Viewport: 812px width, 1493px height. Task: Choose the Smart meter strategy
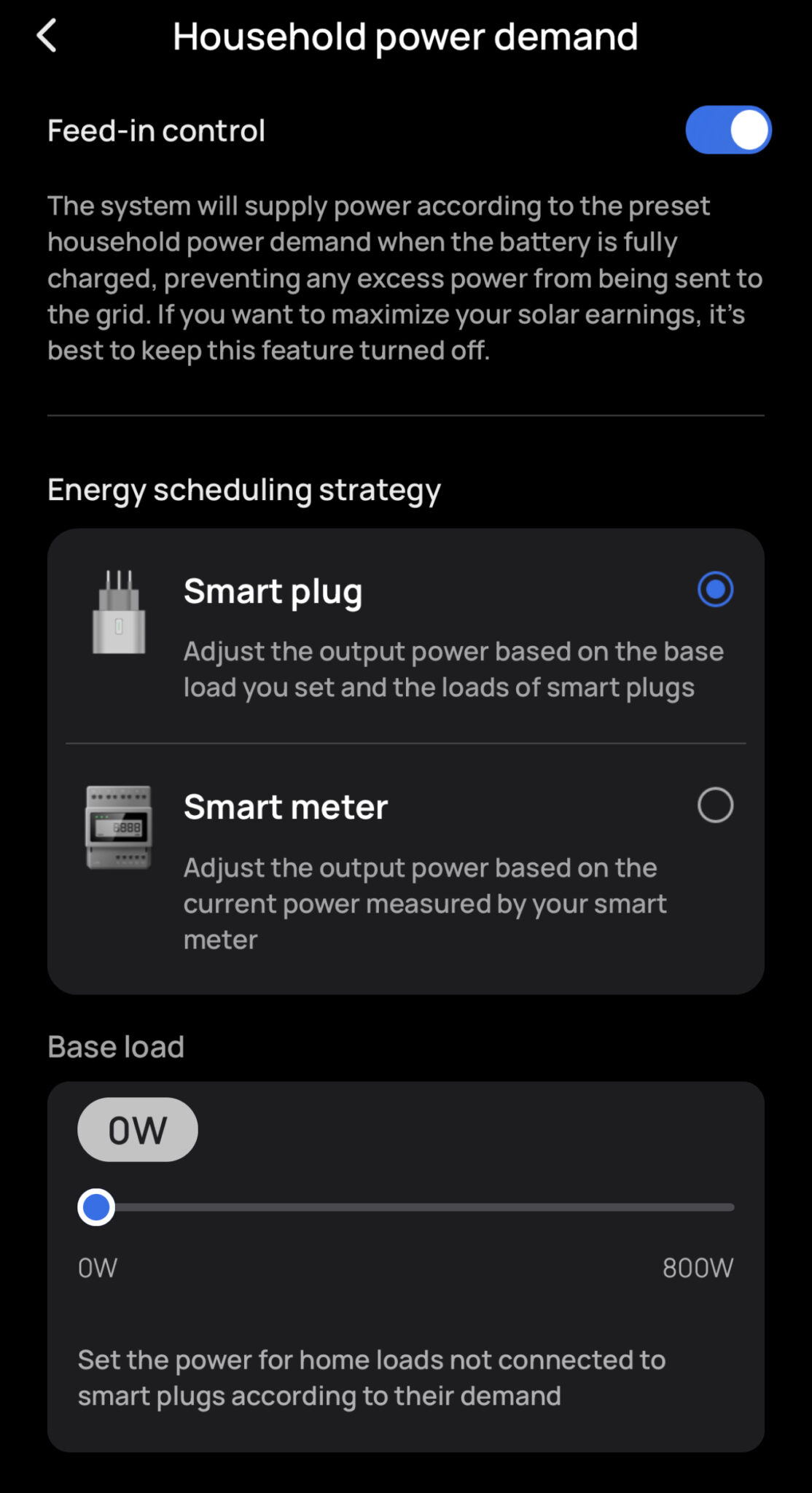[714, 806]
